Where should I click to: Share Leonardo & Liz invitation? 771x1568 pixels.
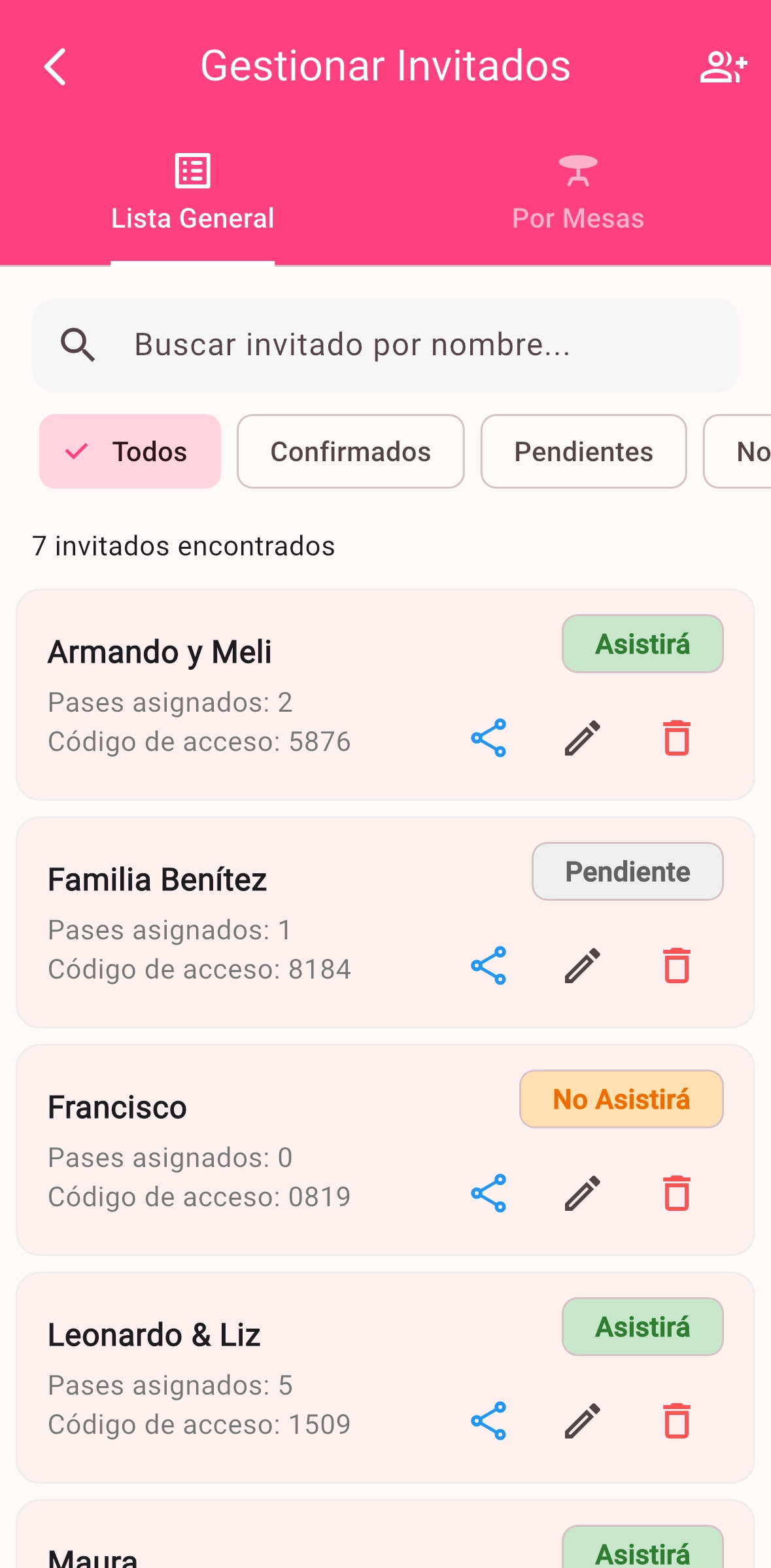488,1421
